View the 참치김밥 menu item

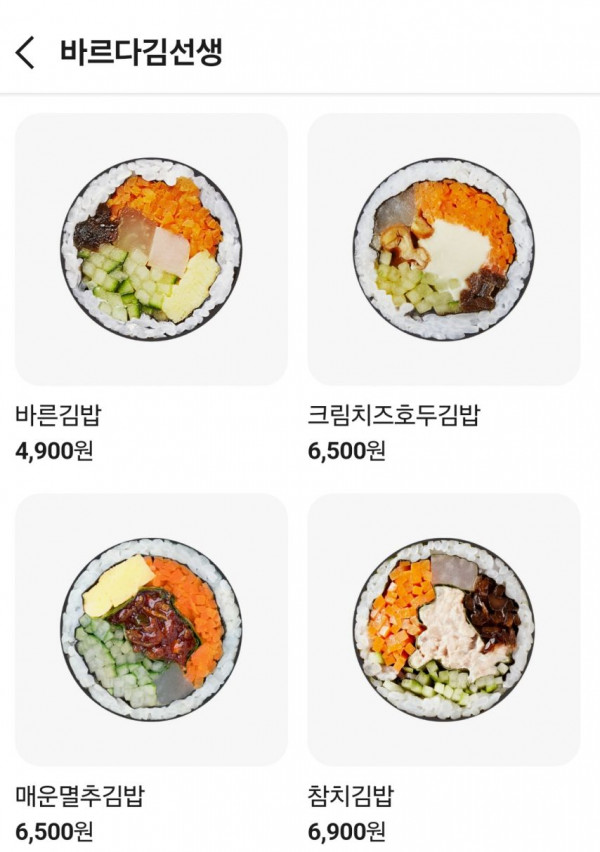(443, 629)
